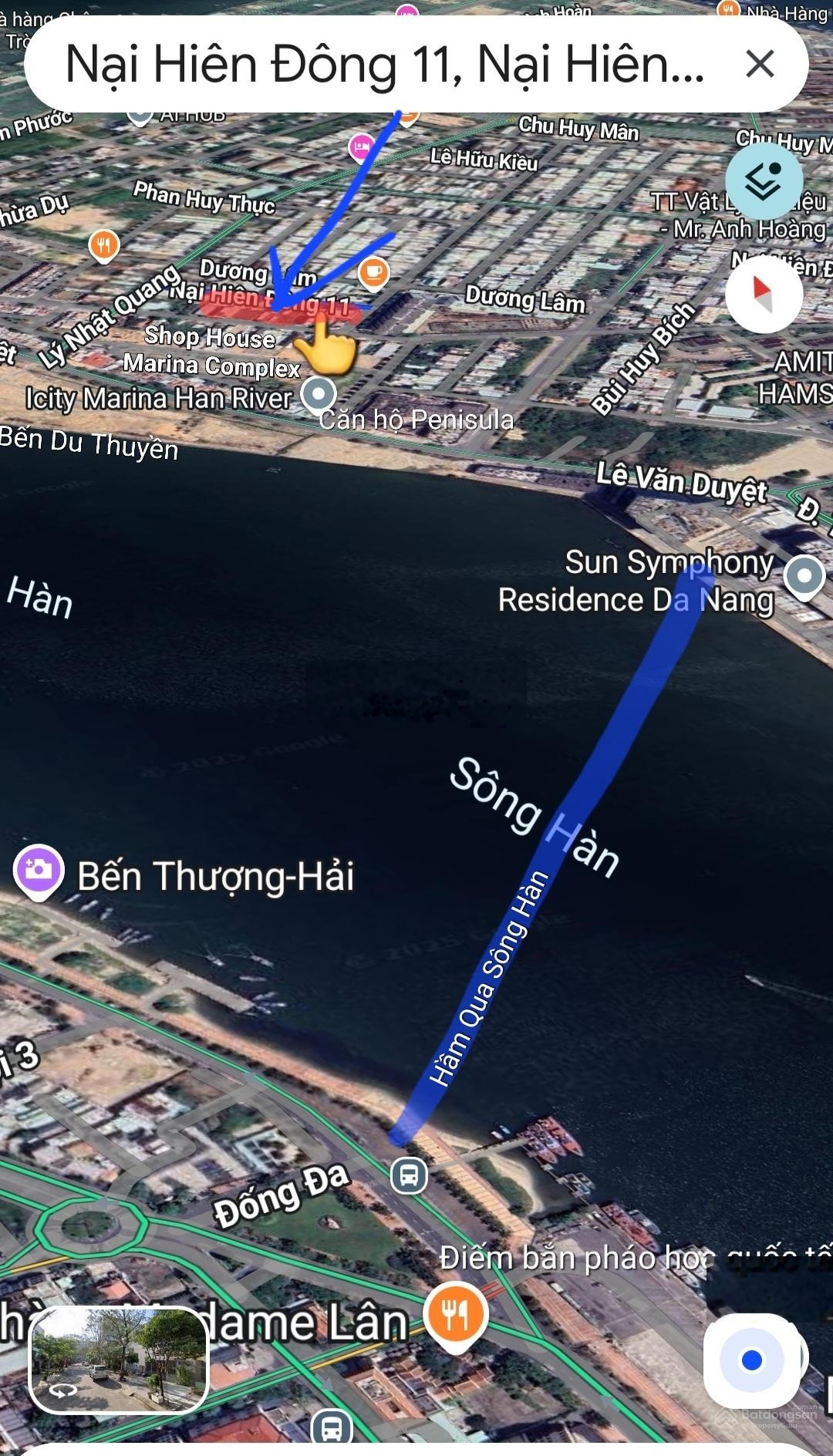Open the map layers selector
The width and height of the screenshot is (833, 1456).
763,182
